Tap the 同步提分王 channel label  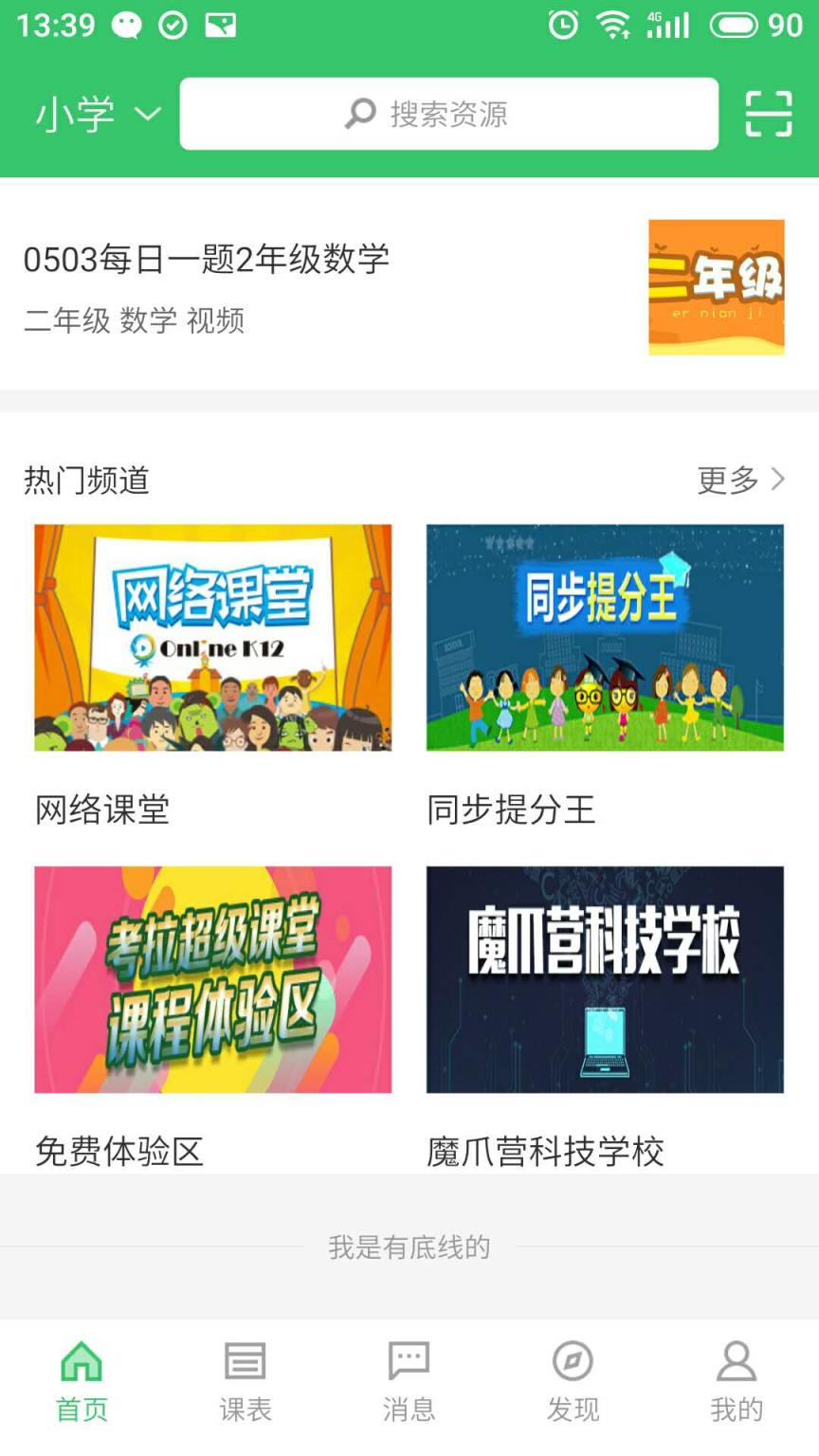[511, 810]
